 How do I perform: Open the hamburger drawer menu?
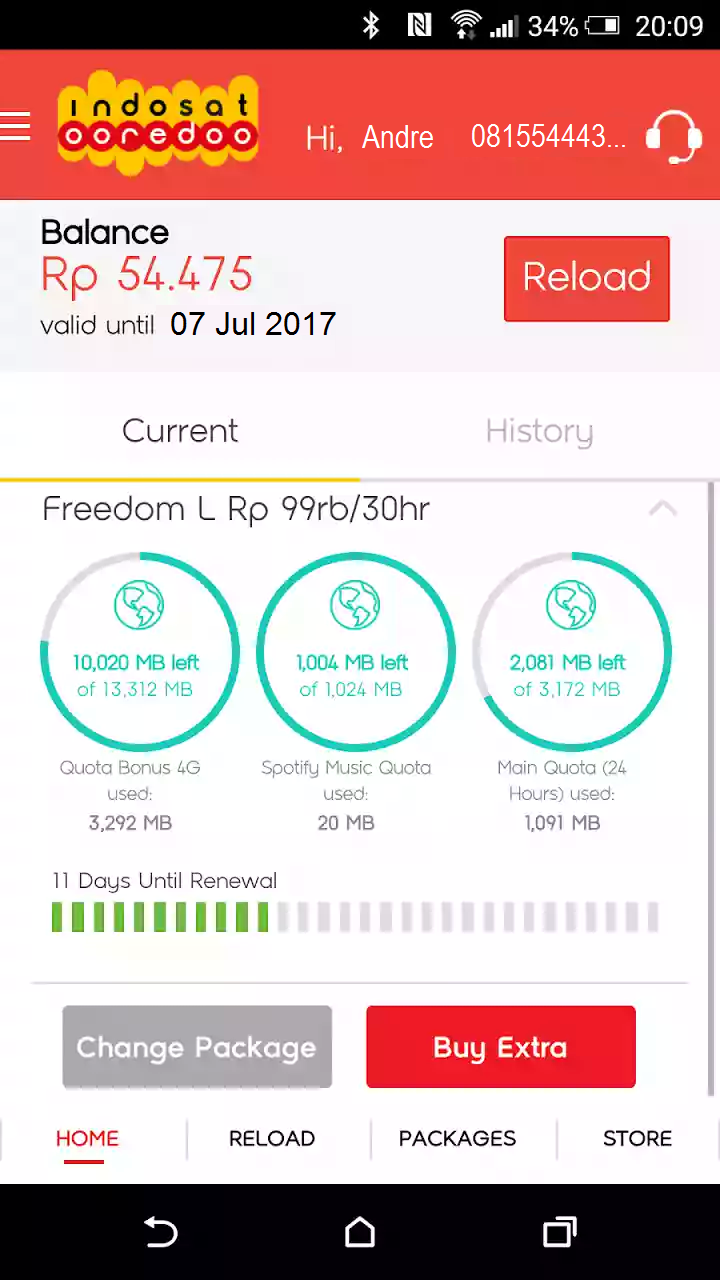point(15,126)
